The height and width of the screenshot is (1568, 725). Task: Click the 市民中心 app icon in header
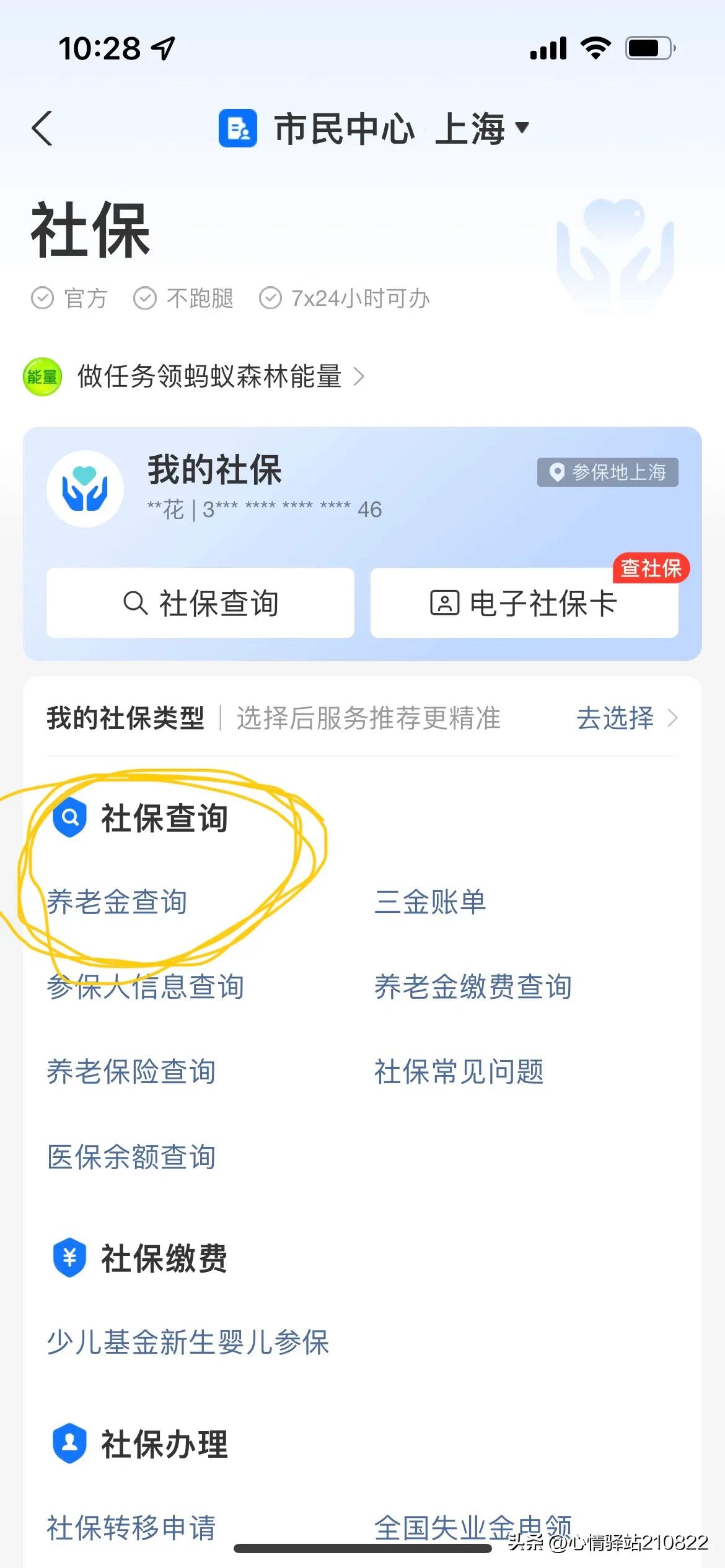tap(239, 128)
